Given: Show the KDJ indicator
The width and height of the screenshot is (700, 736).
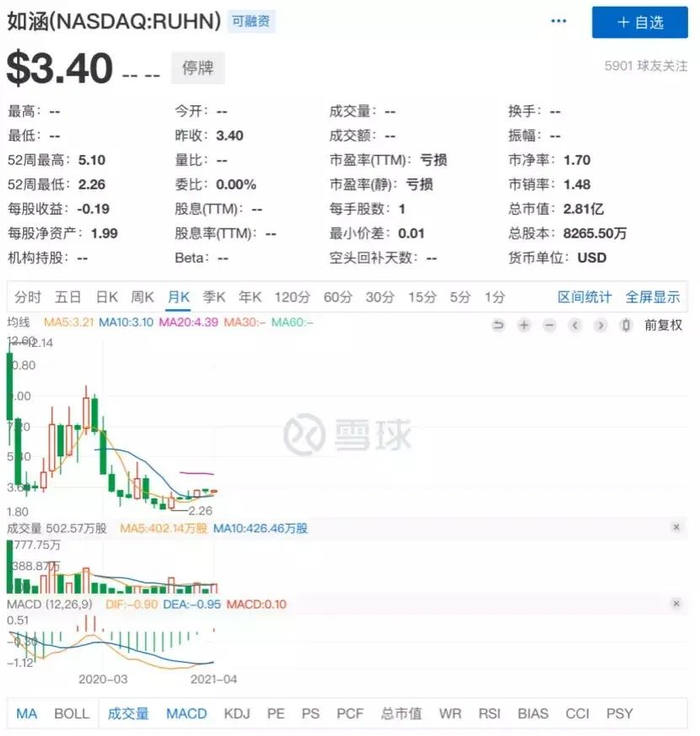Looking at the screenshot, I should click(237, 713).
